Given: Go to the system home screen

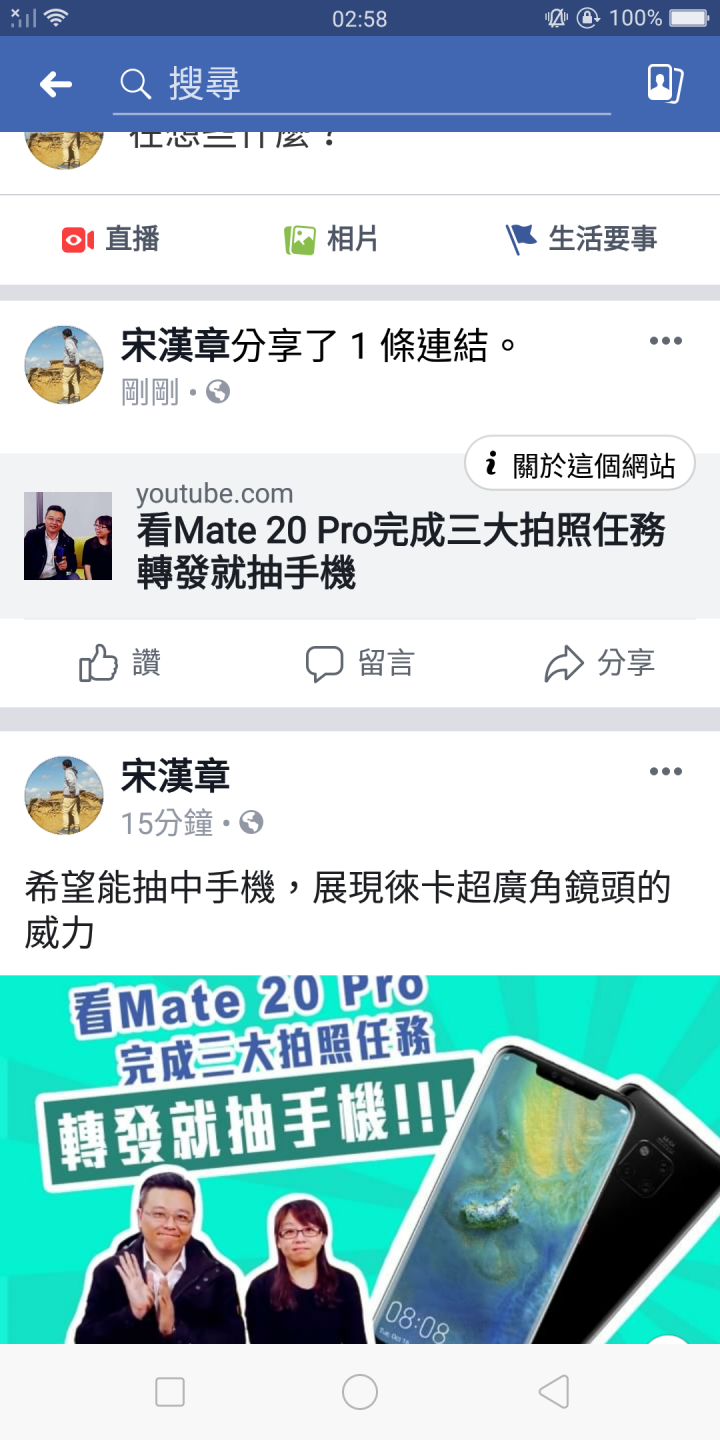Looking at the screenshot, I should click(360, 1391).
